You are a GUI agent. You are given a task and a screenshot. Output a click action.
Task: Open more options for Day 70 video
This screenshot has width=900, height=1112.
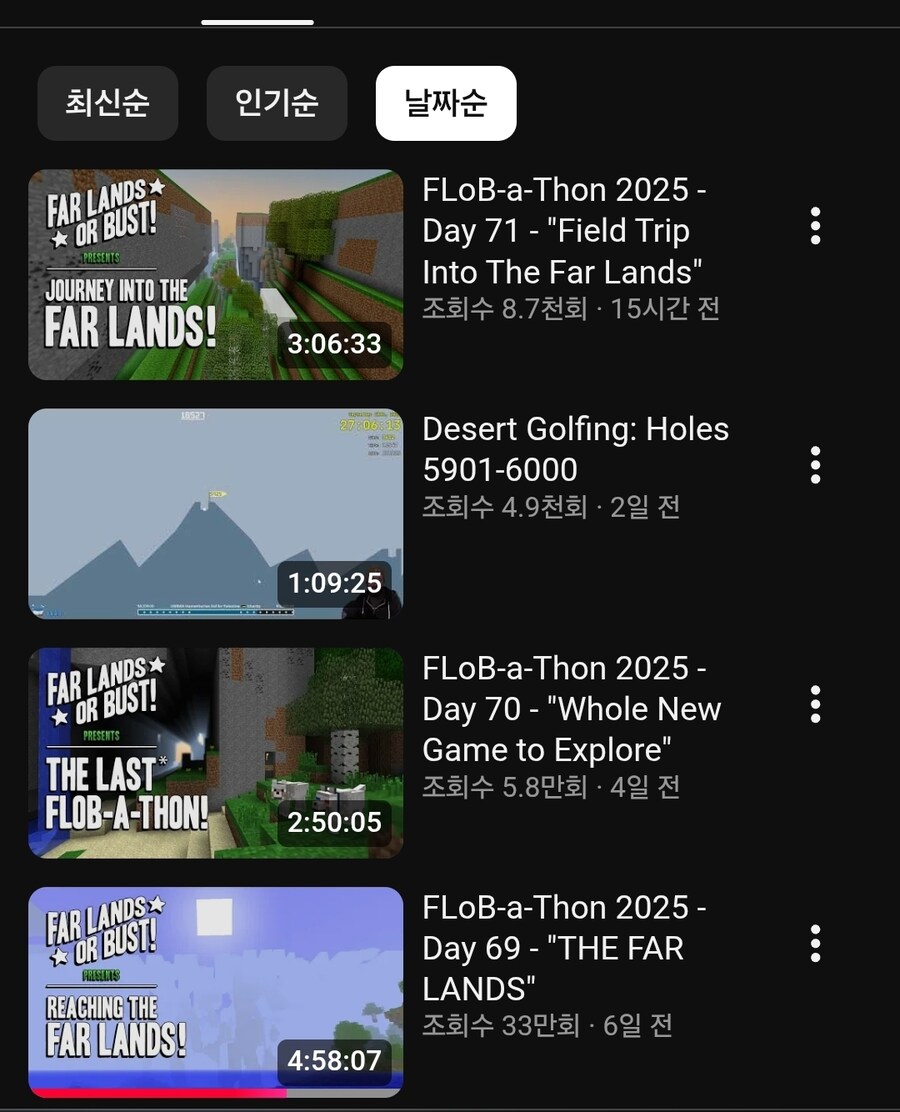coord(816,705)
